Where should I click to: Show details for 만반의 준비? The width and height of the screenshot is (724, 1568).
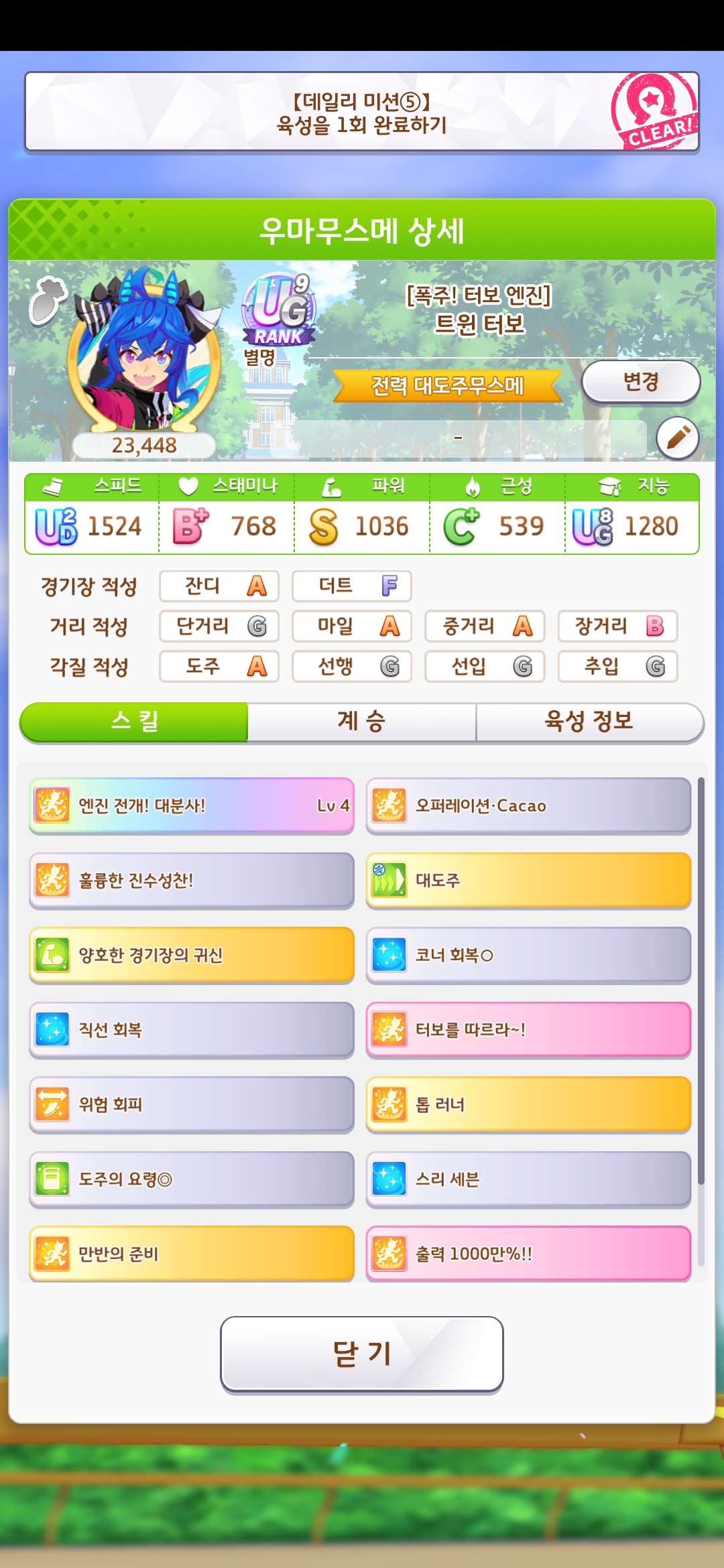point(192,1254)
